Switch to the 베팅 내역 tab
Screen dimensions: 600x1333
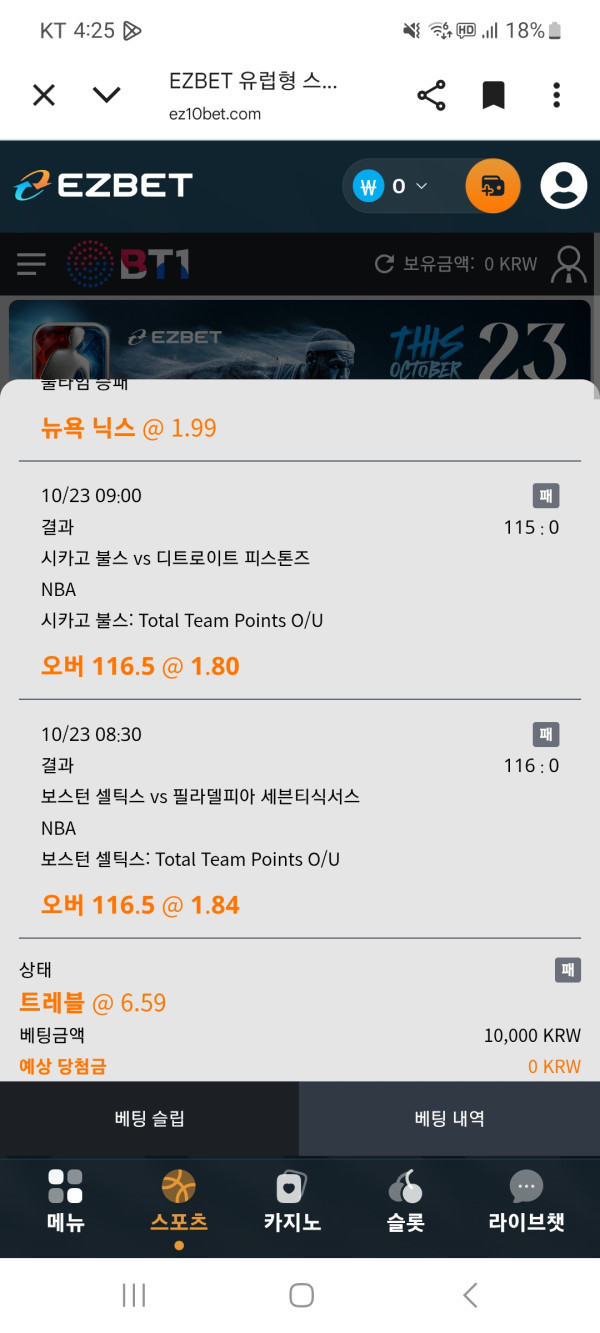449,1119
